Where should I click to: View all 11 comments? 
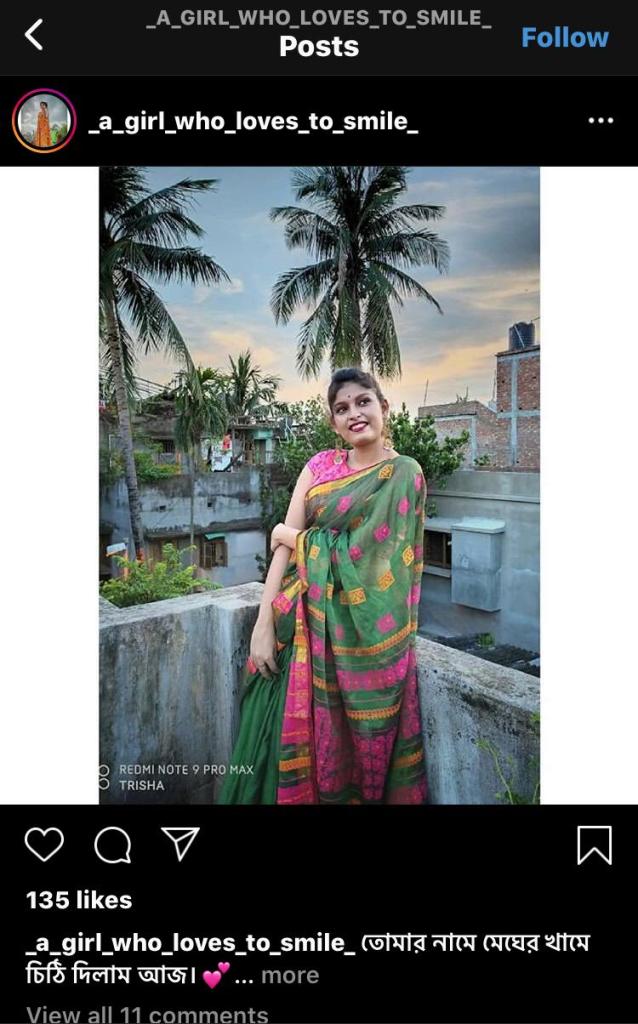click(147, 1014)
